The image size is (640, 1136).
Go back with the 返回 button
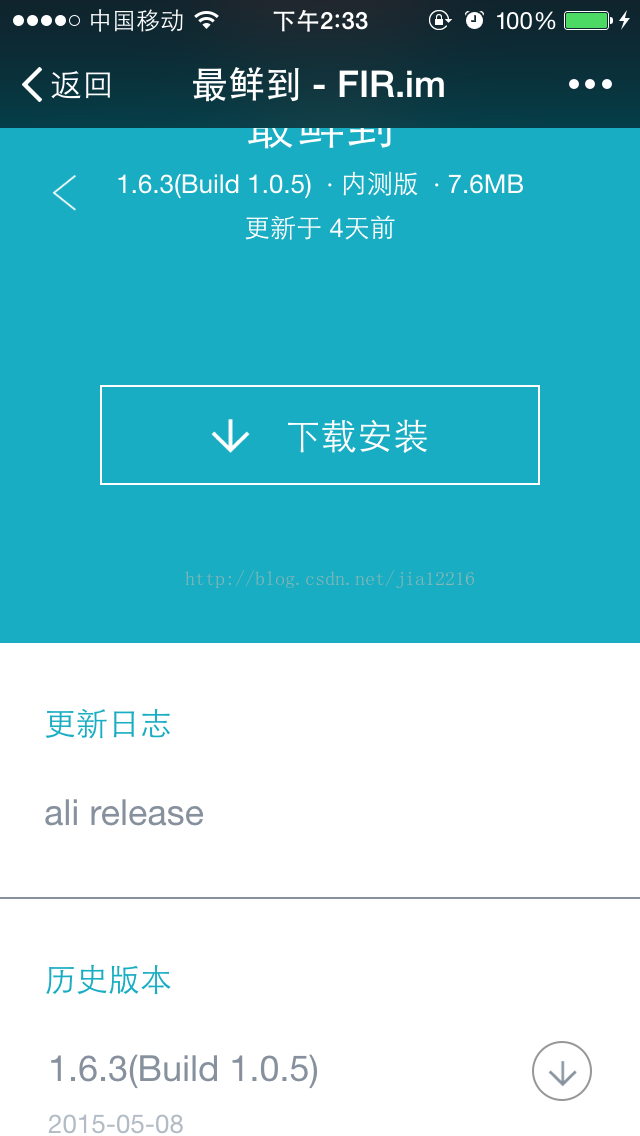pos(67,85)
